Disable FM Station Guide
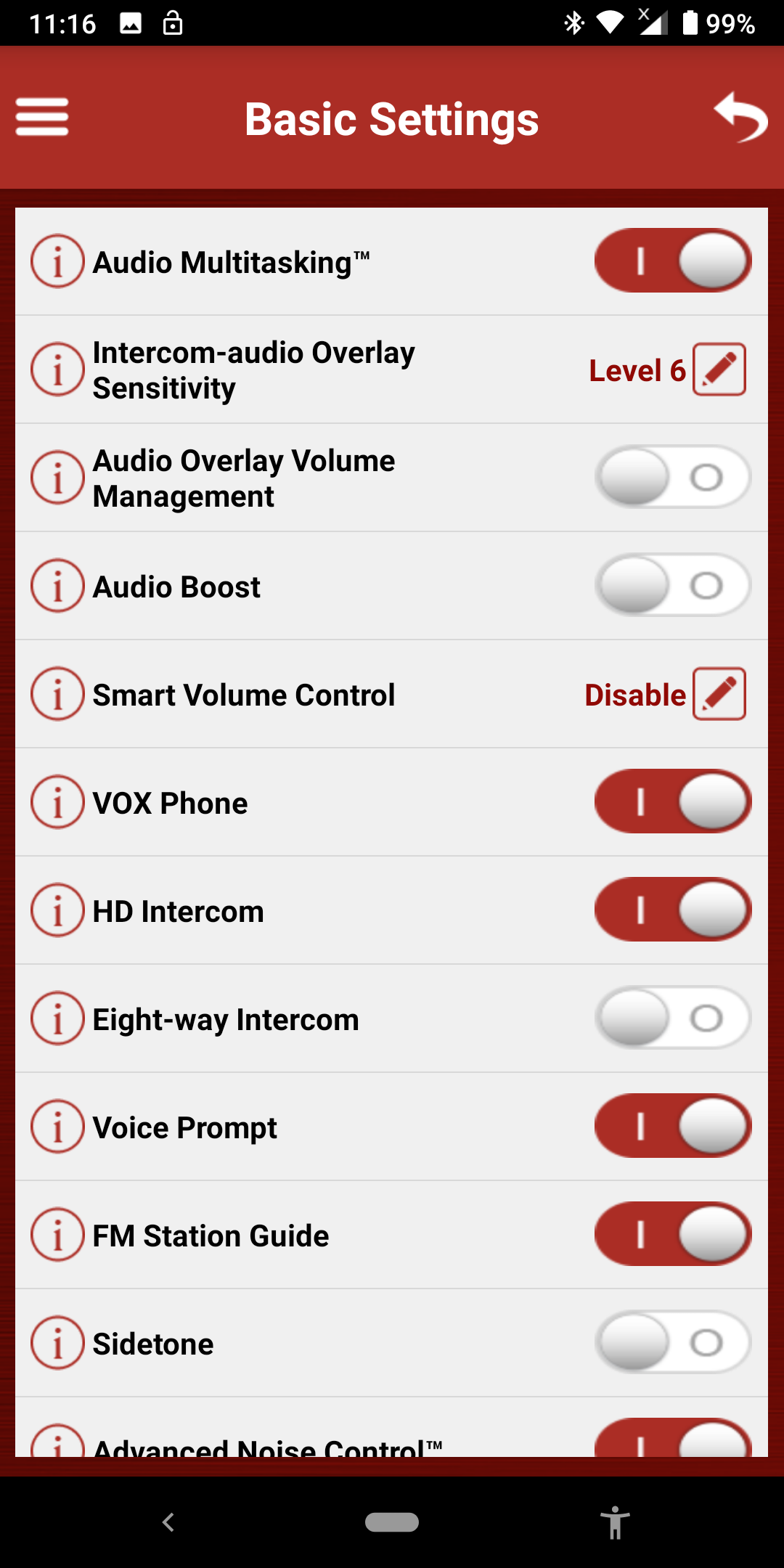Viewport: 784px width, 1568px height. point(672,1234)
